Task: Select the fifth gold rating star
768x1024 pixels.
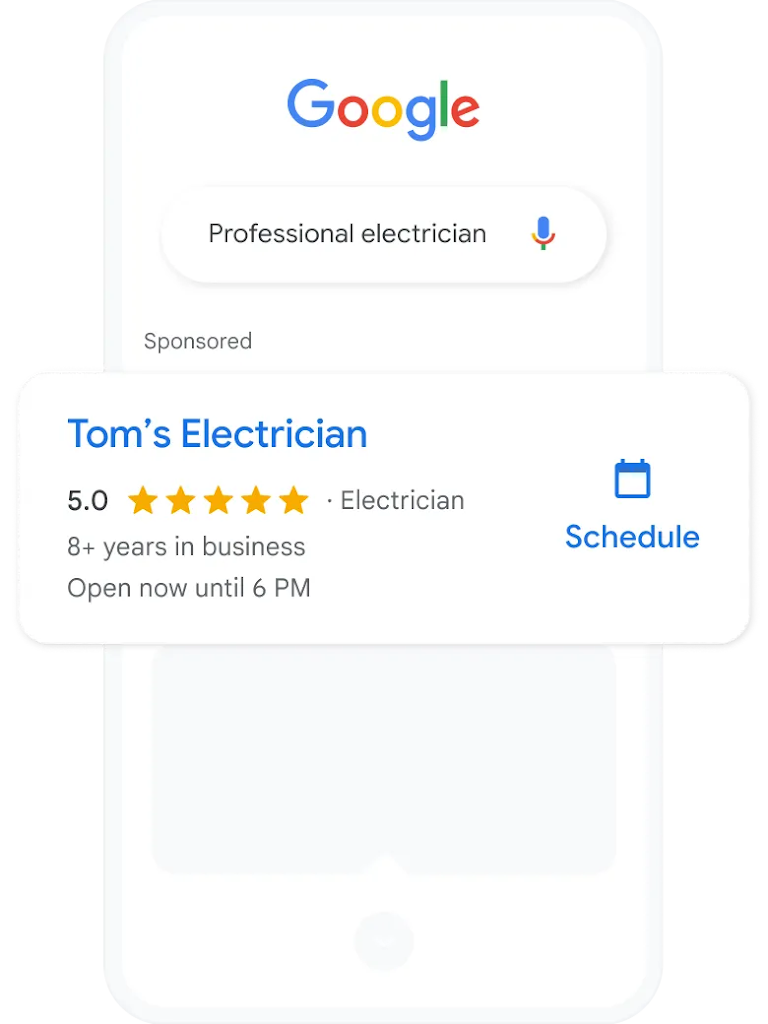Action: [x=293, y=499]
